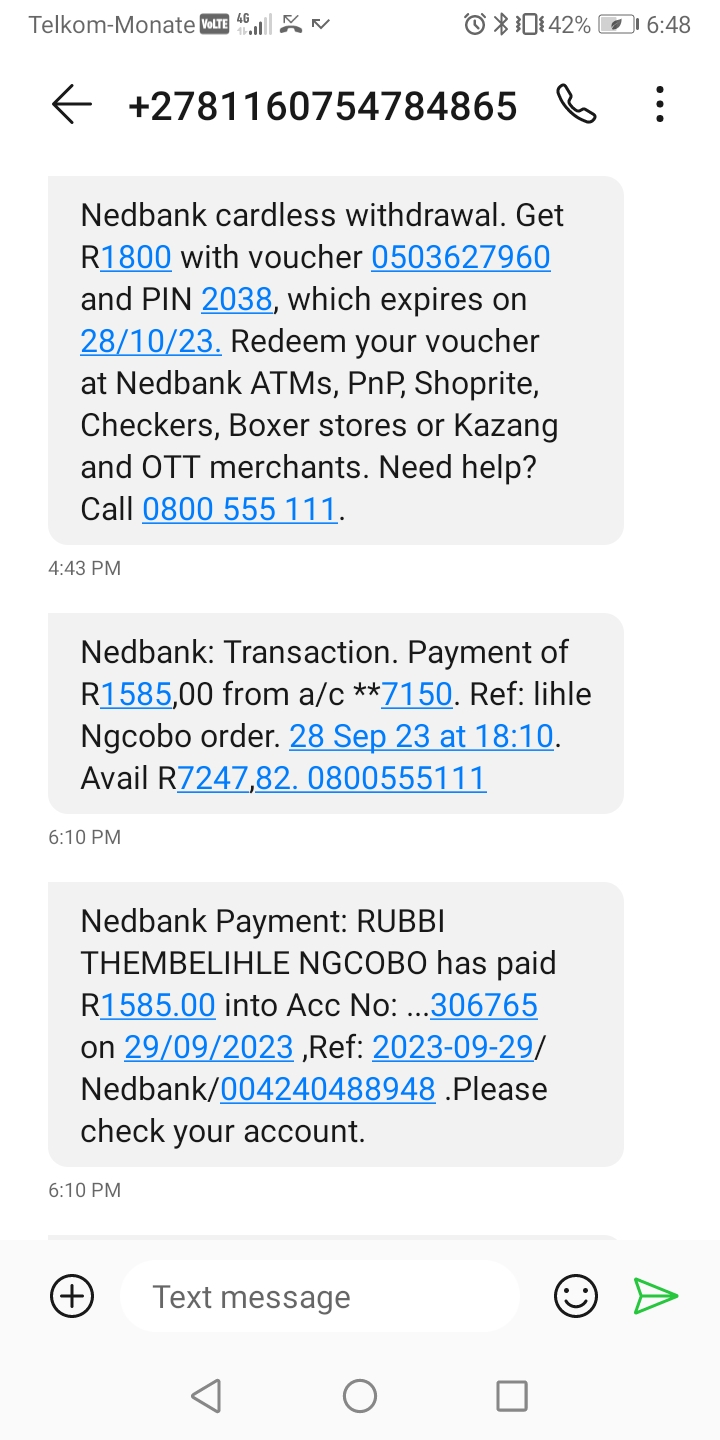Image resolution: width=720 pixels, height=1440 pixels.
Task: Tap the voucher number 0503627960 link
Action: (x=461, y=257)
